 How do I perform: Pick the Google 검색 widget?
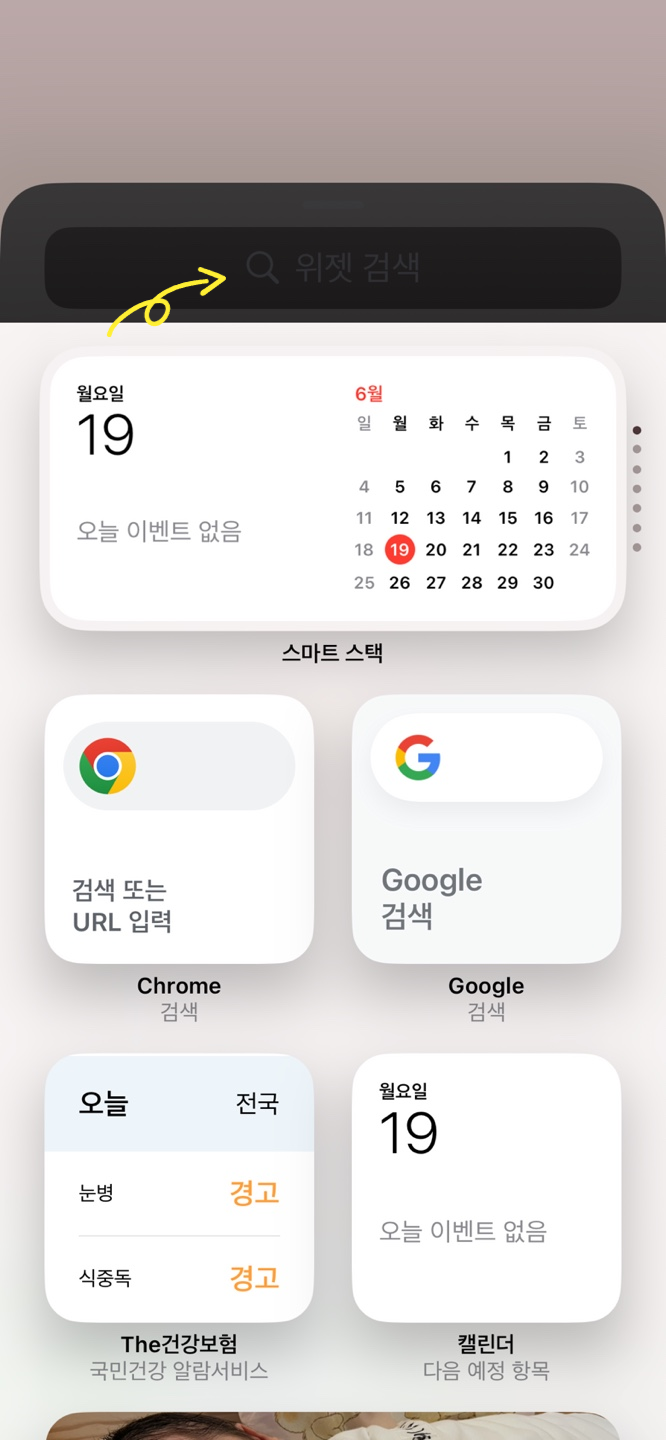point(487,829)
